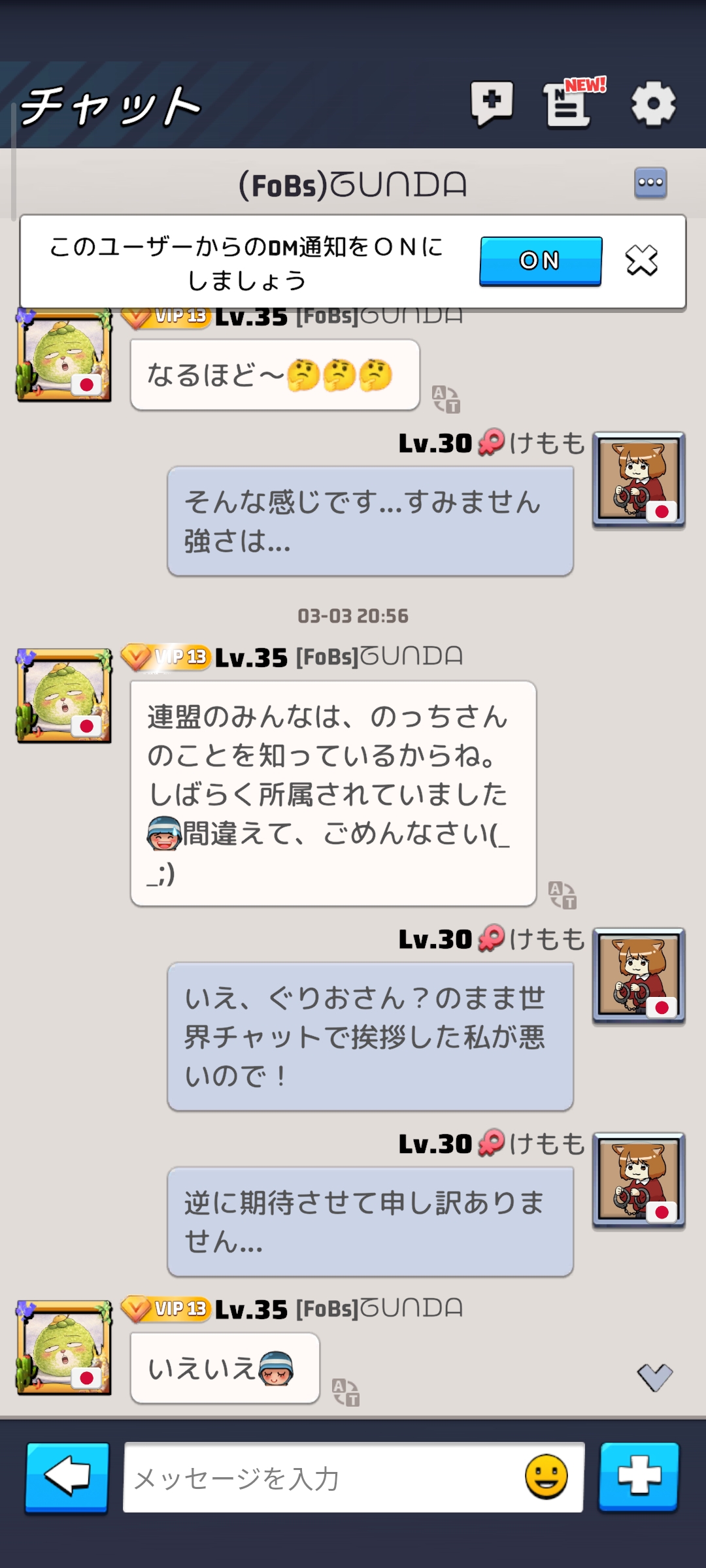Go back with the blue arrow button
The image size is (706, 1568).
(67, 1477)
